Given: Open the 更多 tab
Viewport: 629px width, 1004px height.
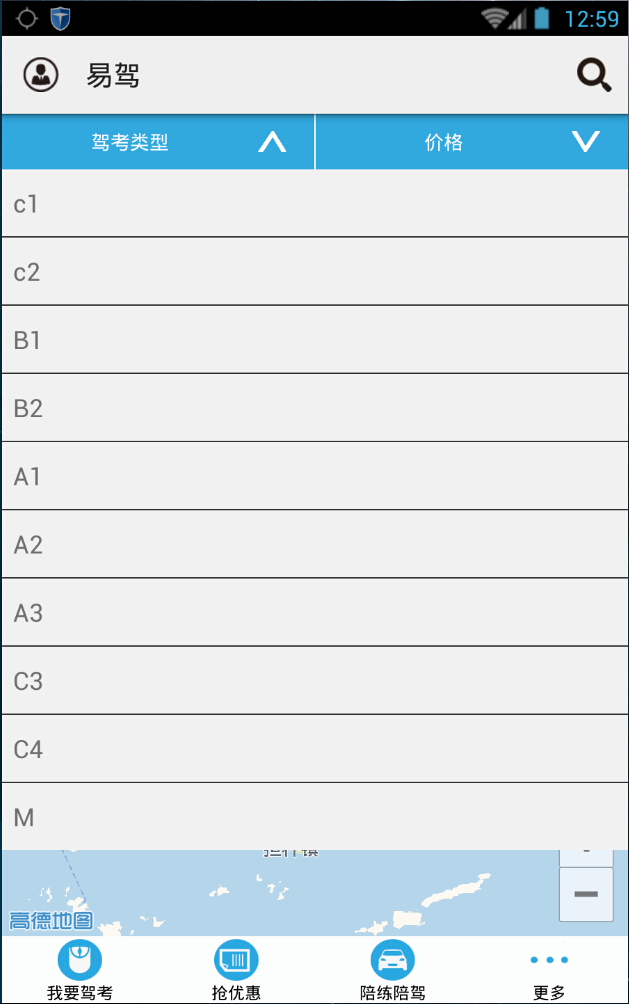Looking at the screenshot, I should (549, 970).
